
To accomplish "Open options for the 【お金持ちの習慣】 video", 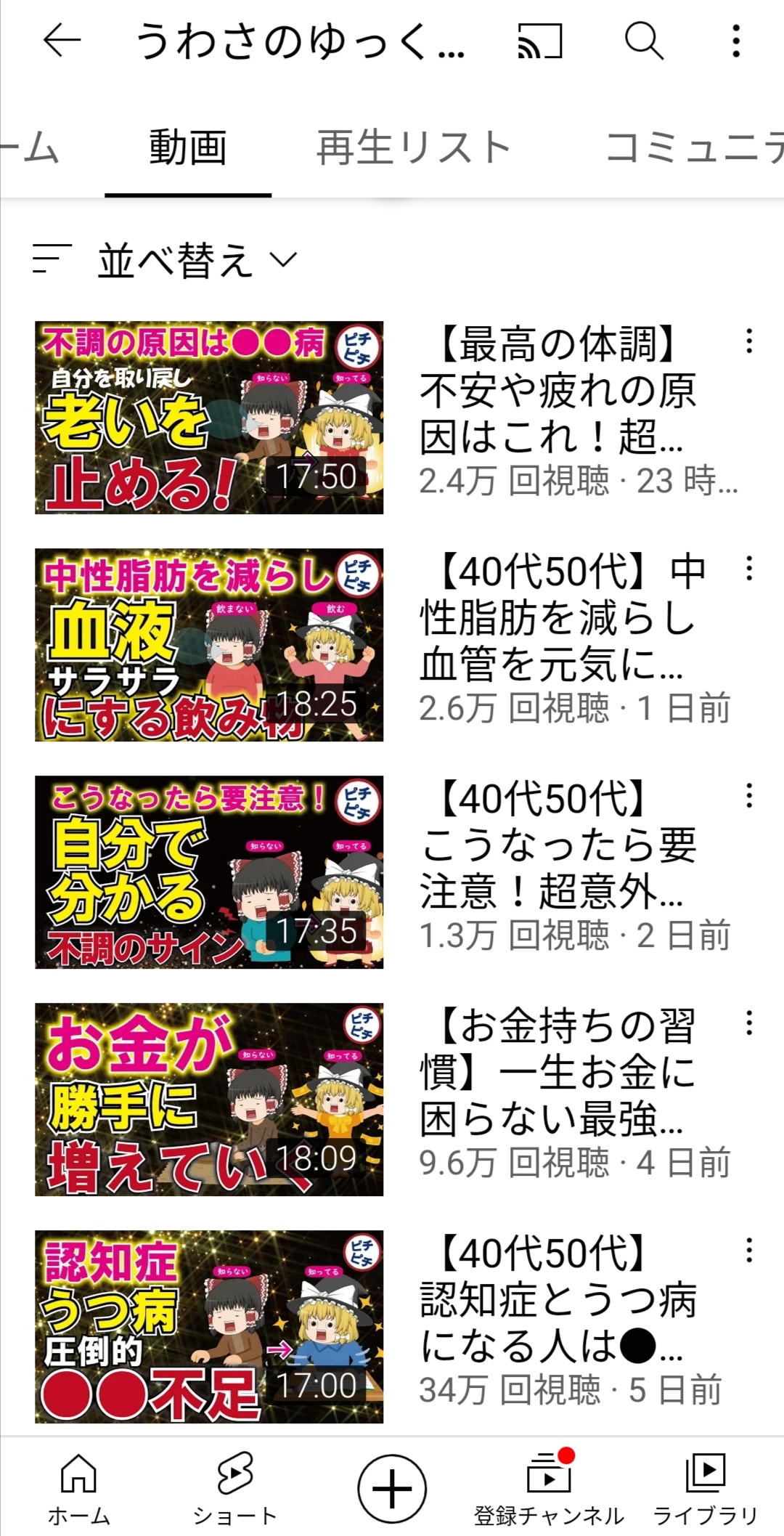I will (748, 1023).
